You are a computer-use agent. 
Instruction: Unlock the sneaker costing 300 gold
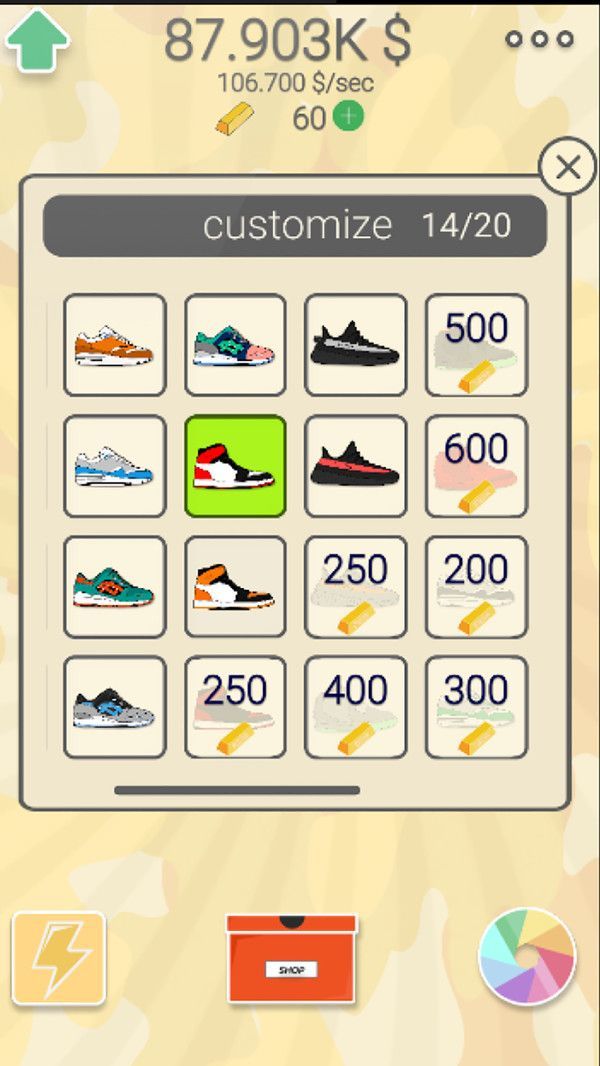476,707
